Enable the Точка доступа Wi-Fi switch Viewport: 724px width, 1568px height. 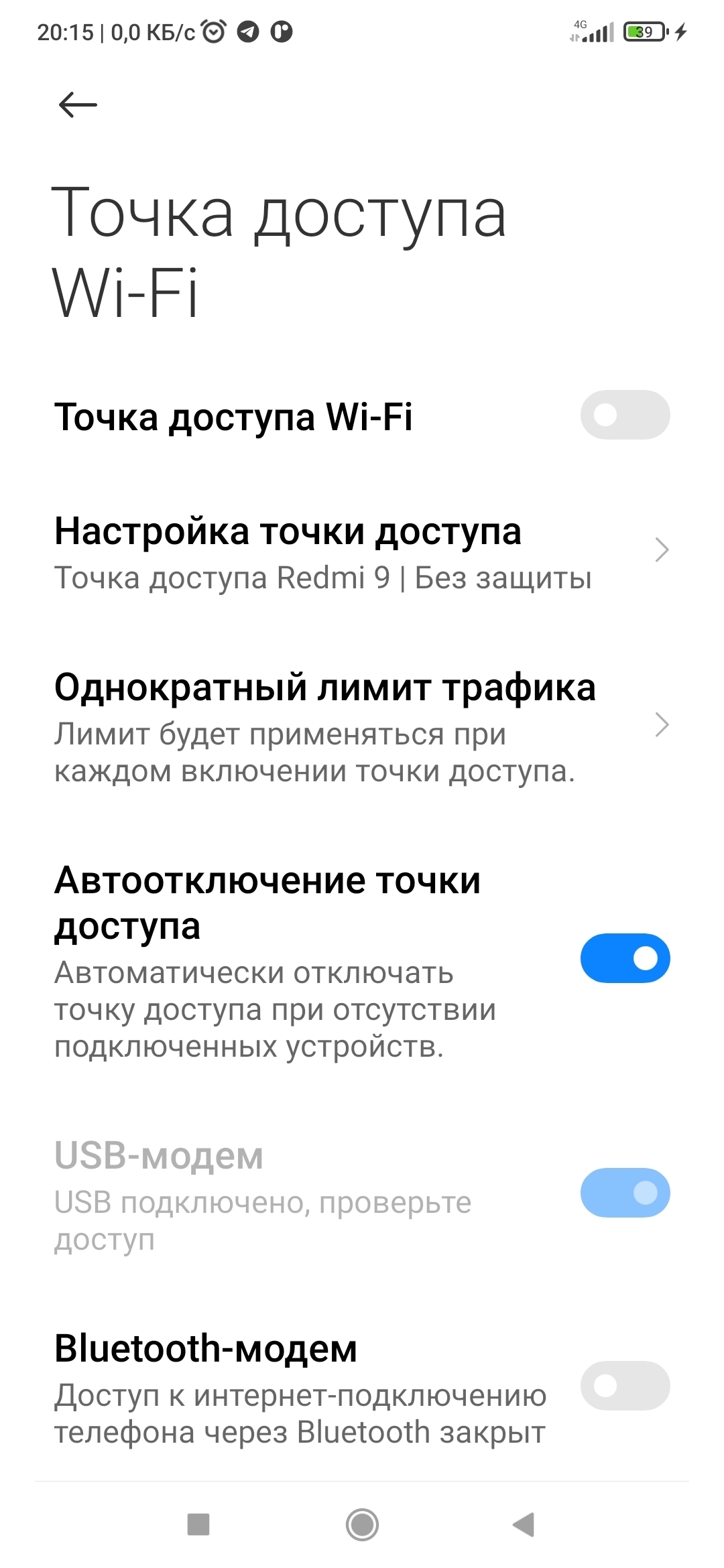pos(625,415)
